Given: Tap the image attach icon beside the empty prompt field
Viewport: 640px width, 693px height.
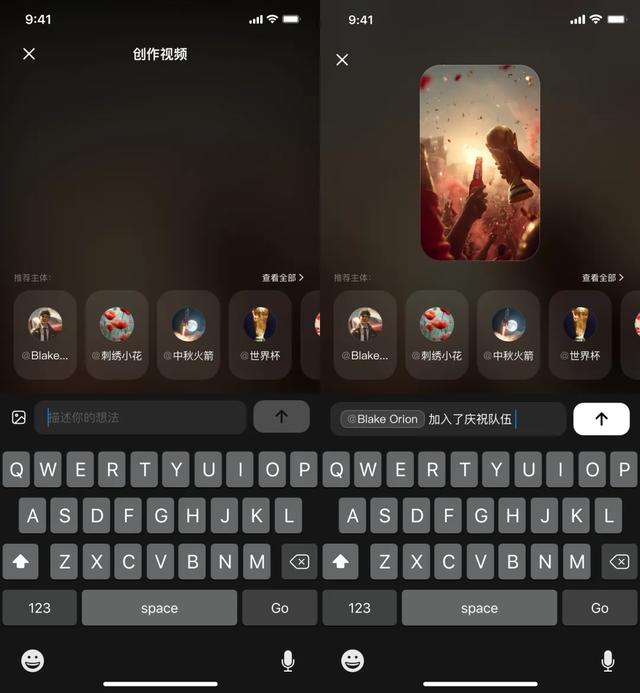Looking at the screenshot, I should tap(19, 417).
